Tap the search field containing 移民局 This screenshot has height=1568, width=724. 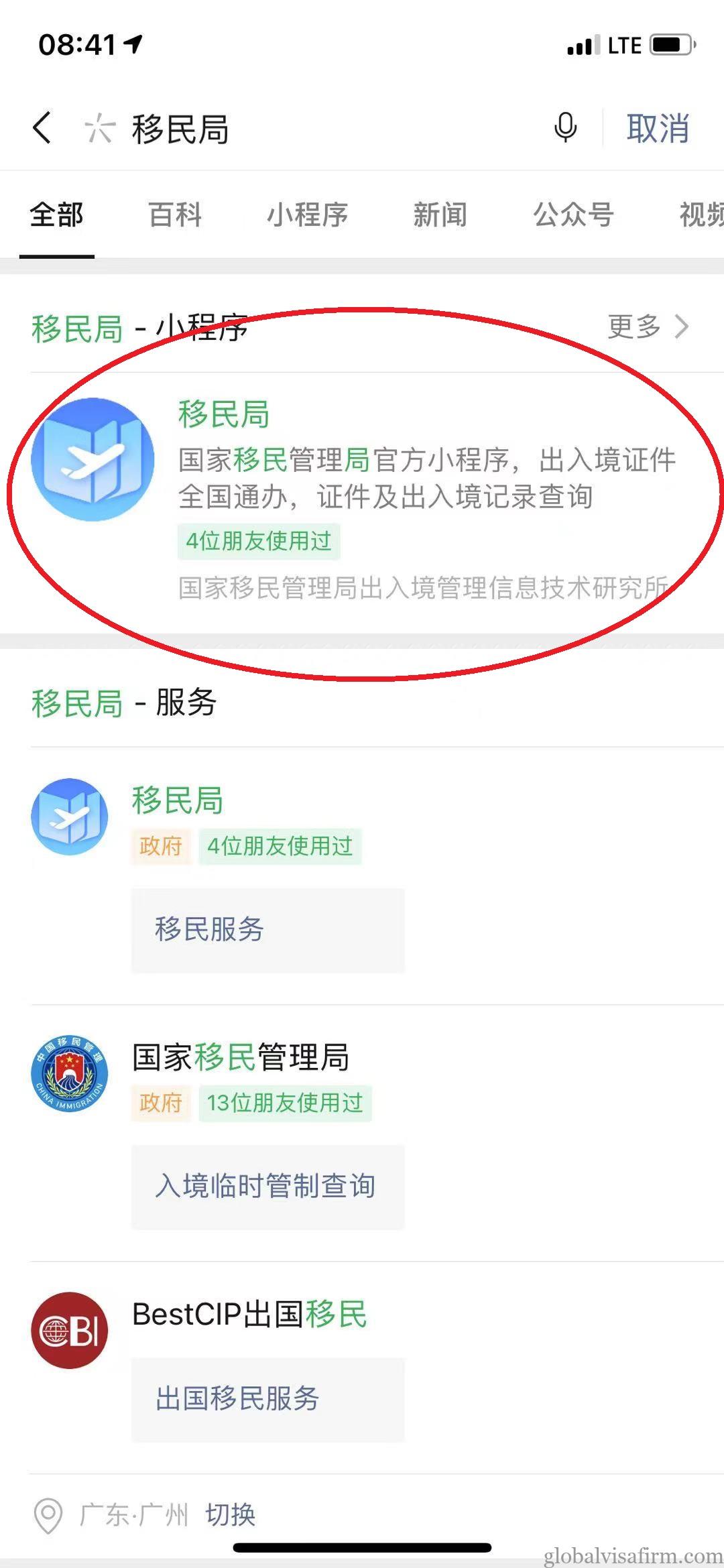click(x=302, y=129)
